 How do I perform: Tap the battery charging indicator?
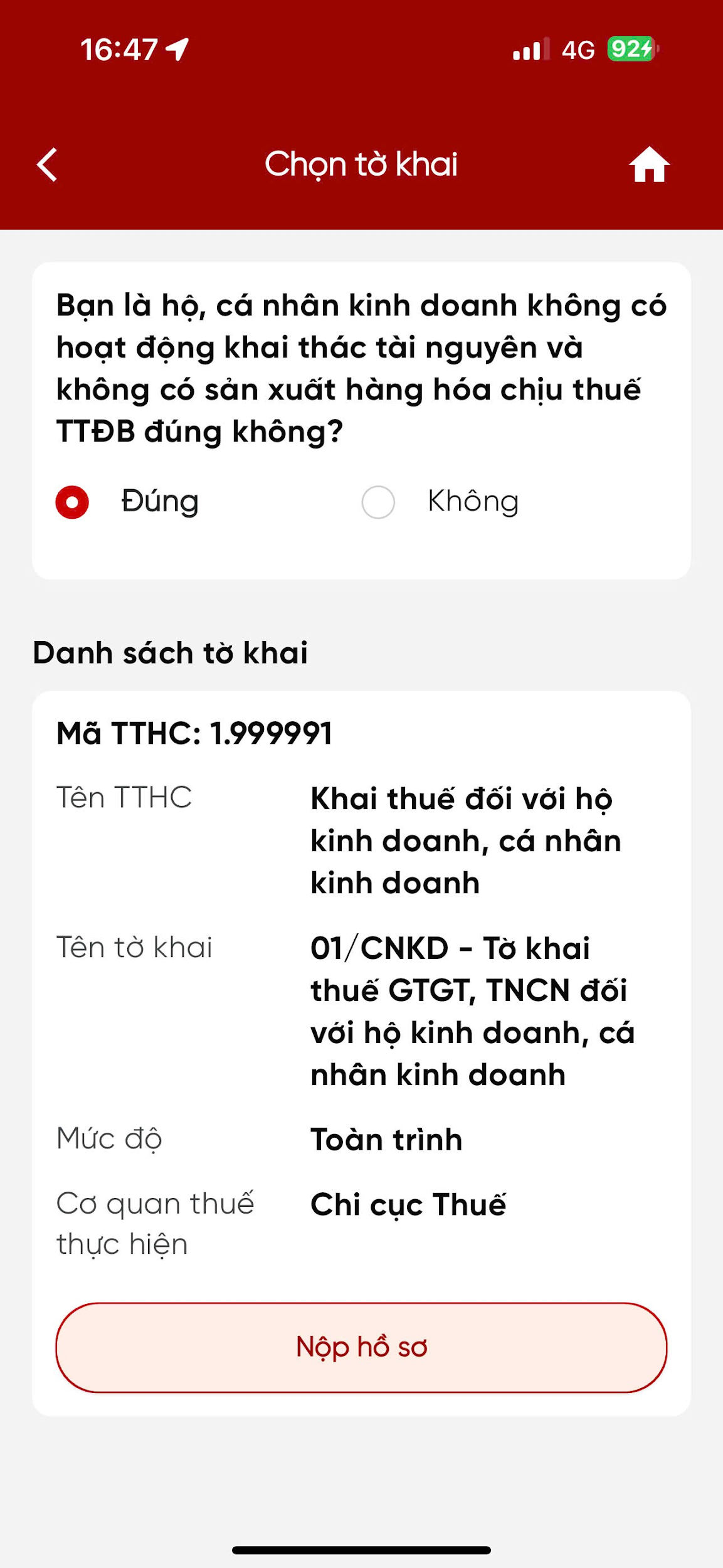630,50
